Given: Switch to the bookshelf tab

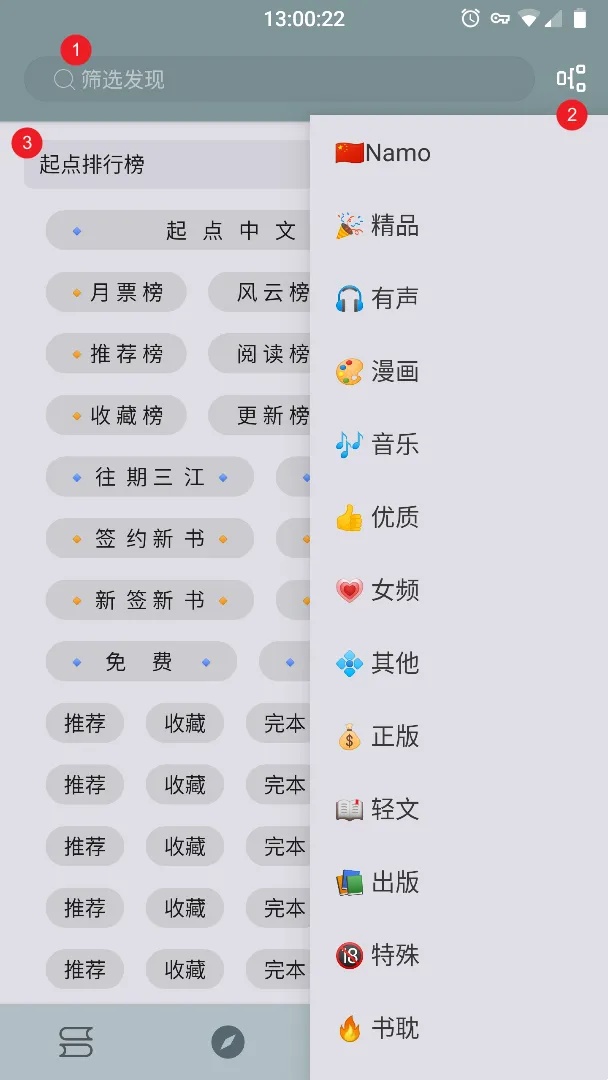Looking at the screenshot, I should 76,1042.
